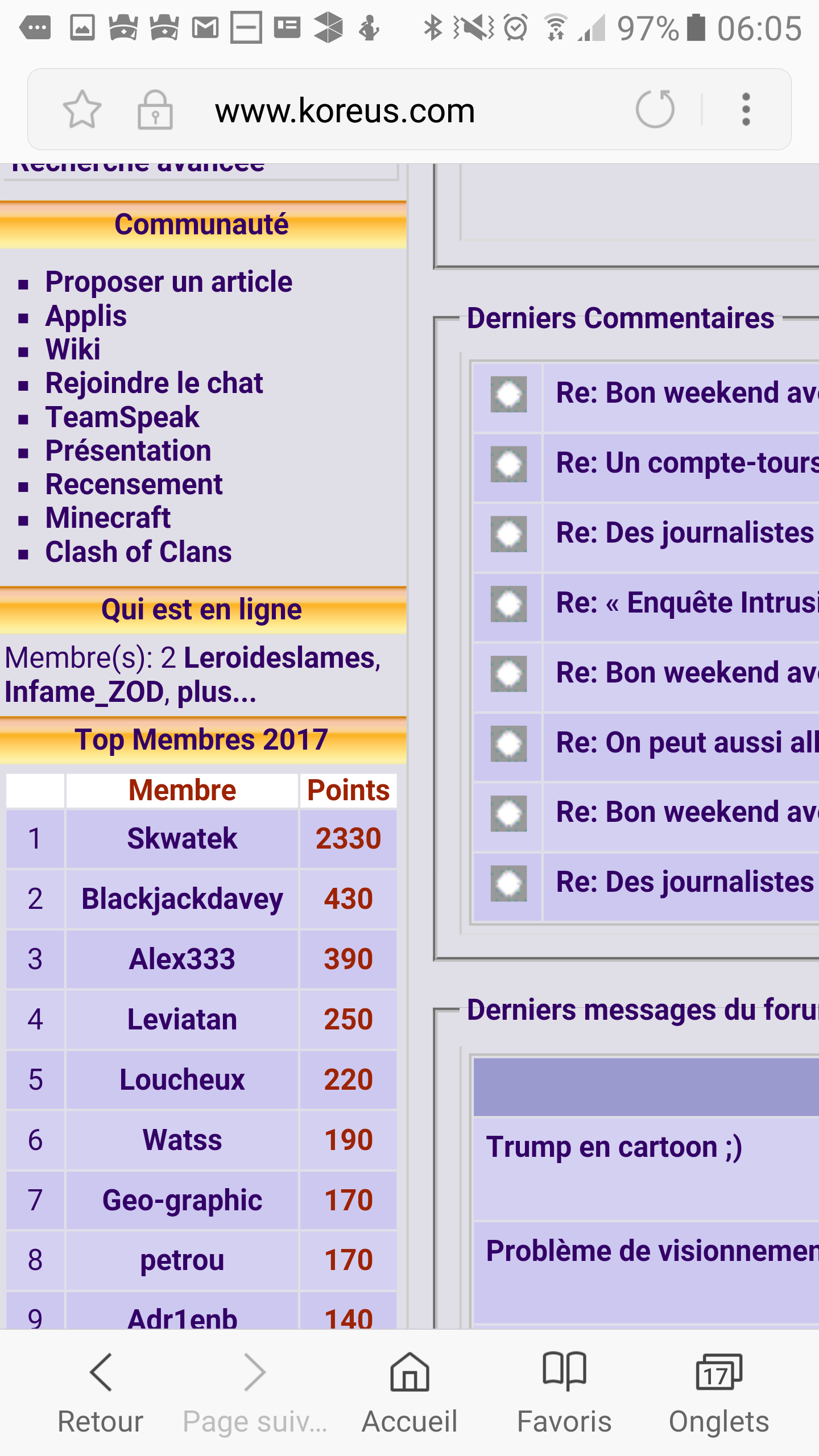819x1456 pixels.
Task: Go to the Wiki page
Action: click(73, 349)
